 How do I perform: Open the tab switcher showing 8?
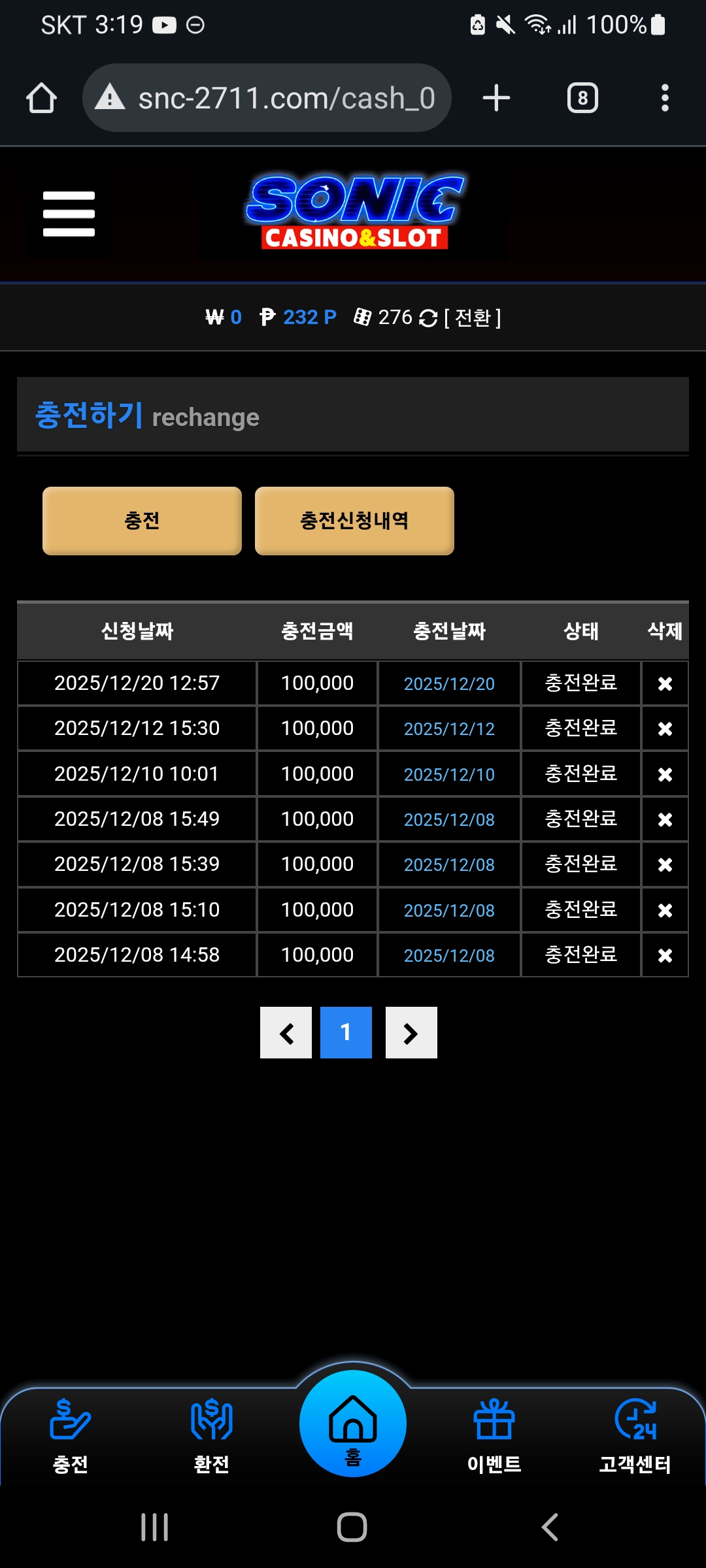click(x=582, y=98)
